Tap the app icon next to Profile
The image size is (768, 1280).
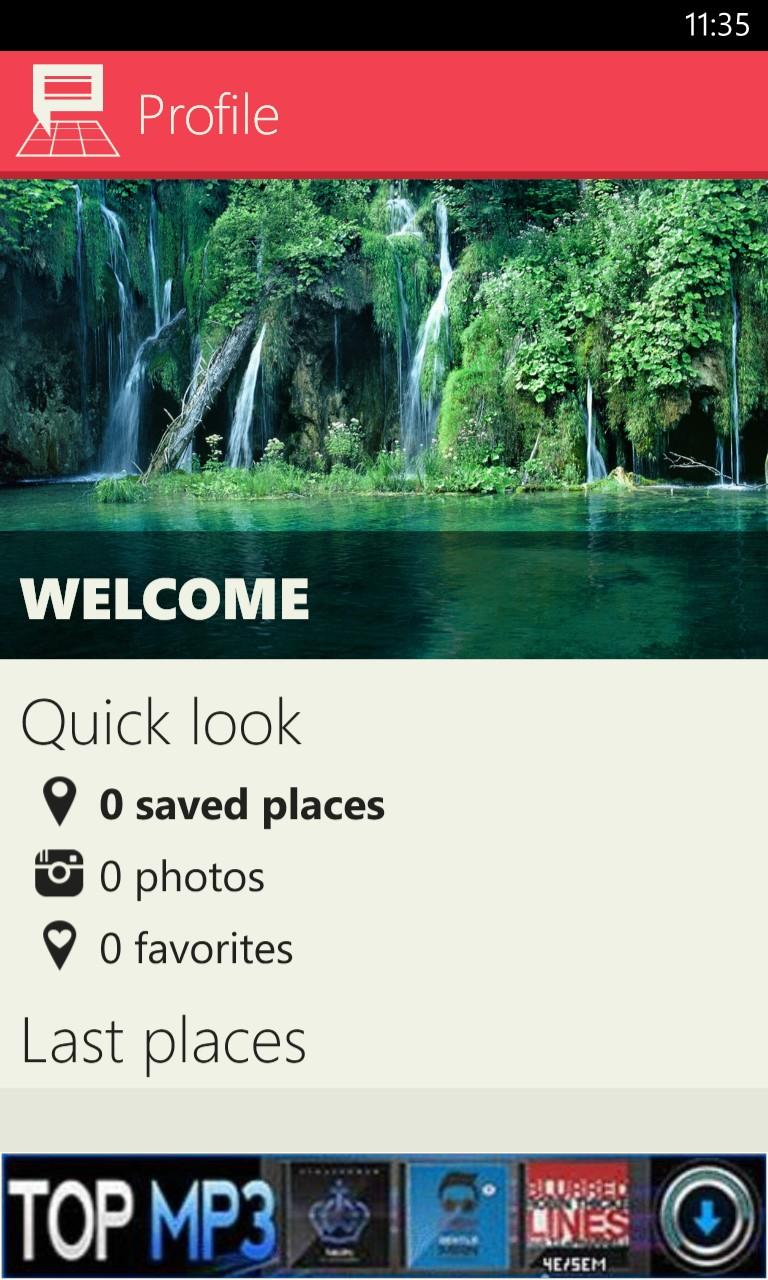pyautogui.click(x=67, y=111)
